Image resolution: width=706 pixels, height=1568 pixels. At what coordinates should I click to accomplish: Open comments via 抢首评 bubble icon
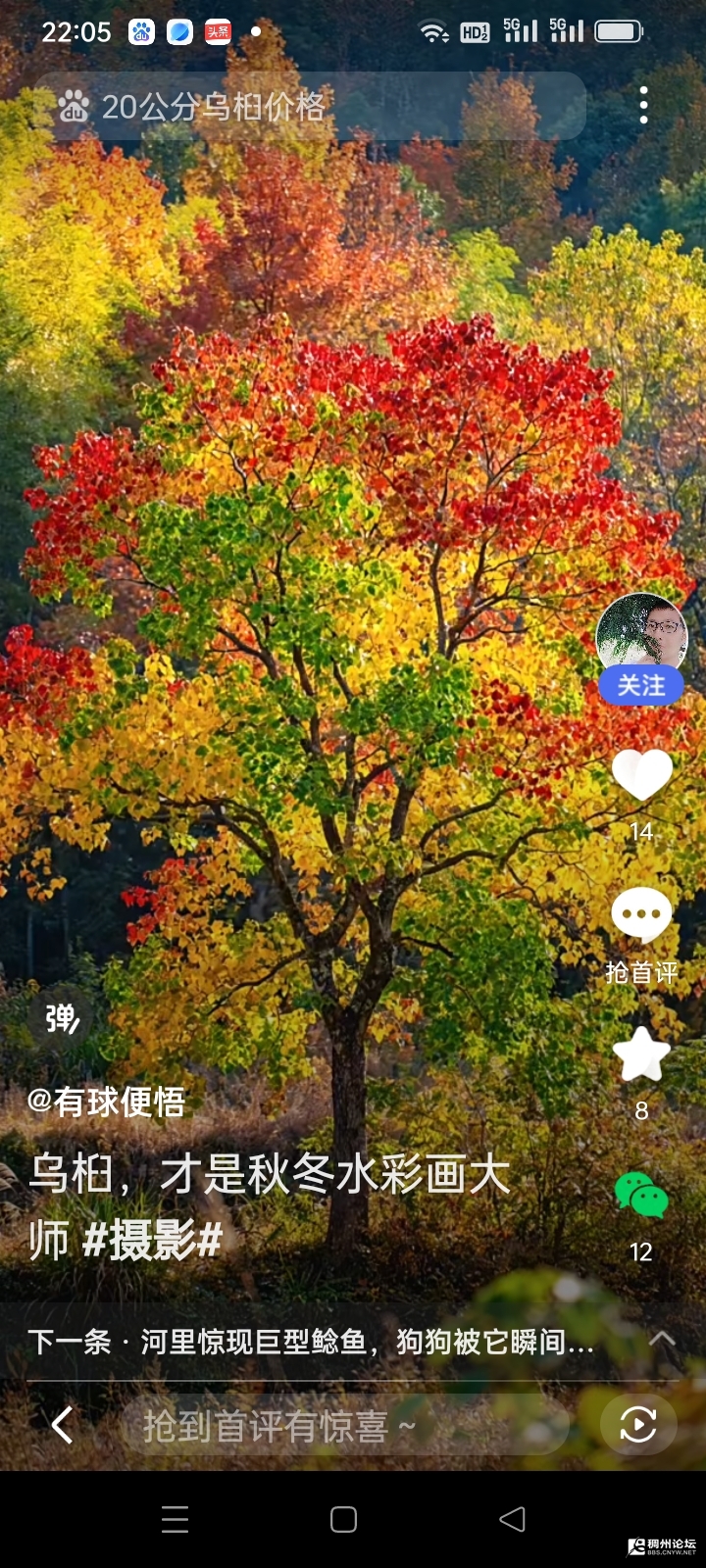click(641, 915)
